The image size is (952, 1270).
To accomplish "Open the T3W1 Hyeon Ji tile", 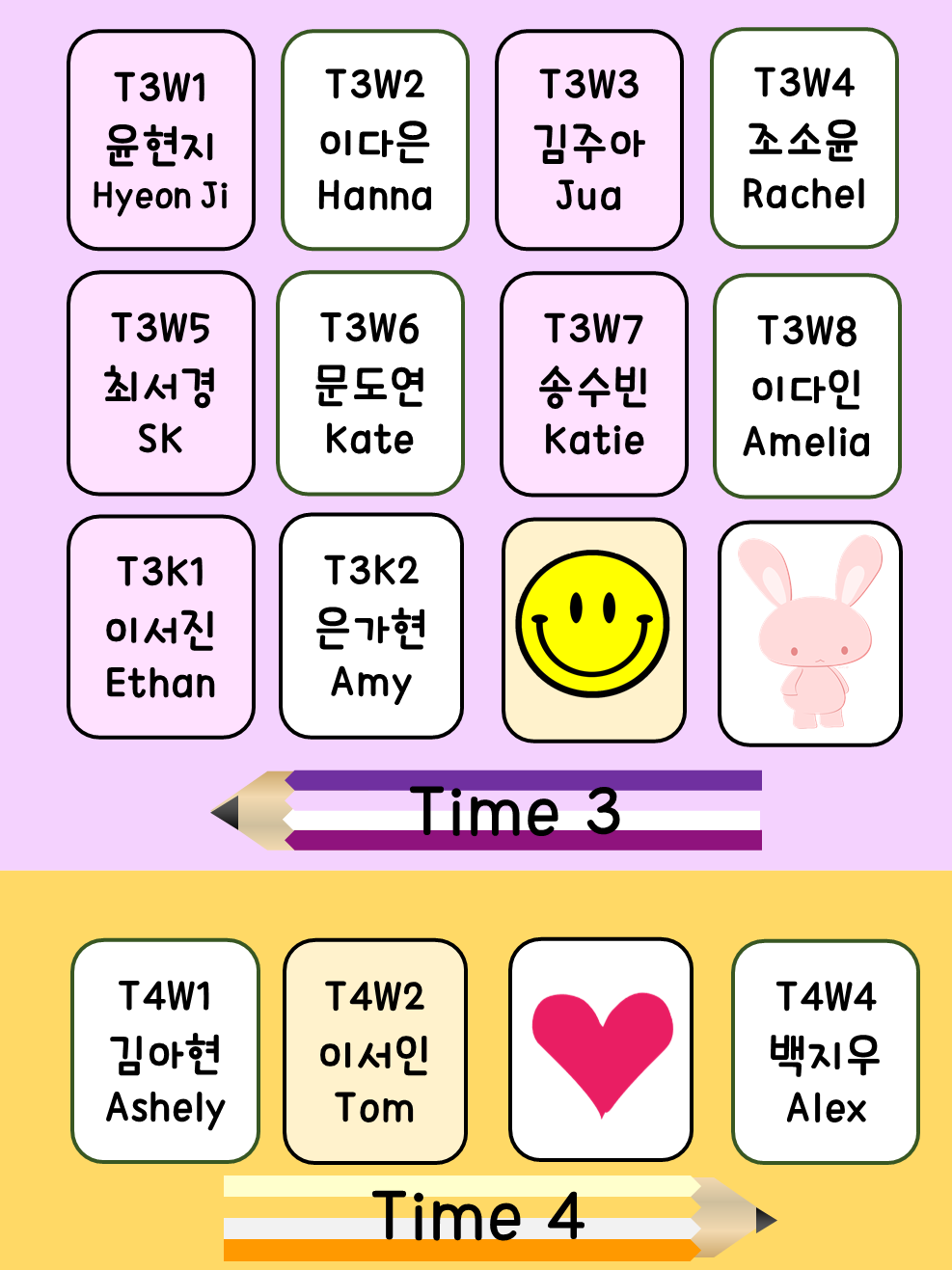I will (x=161, y=141).
